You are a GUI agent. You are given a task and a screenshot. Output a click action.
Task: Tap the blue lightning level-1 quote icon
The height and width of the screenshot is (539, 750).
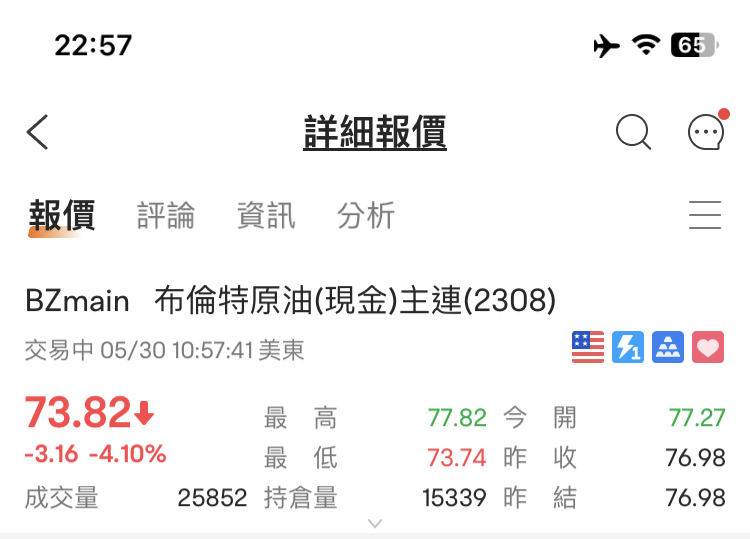pos(628,347)
